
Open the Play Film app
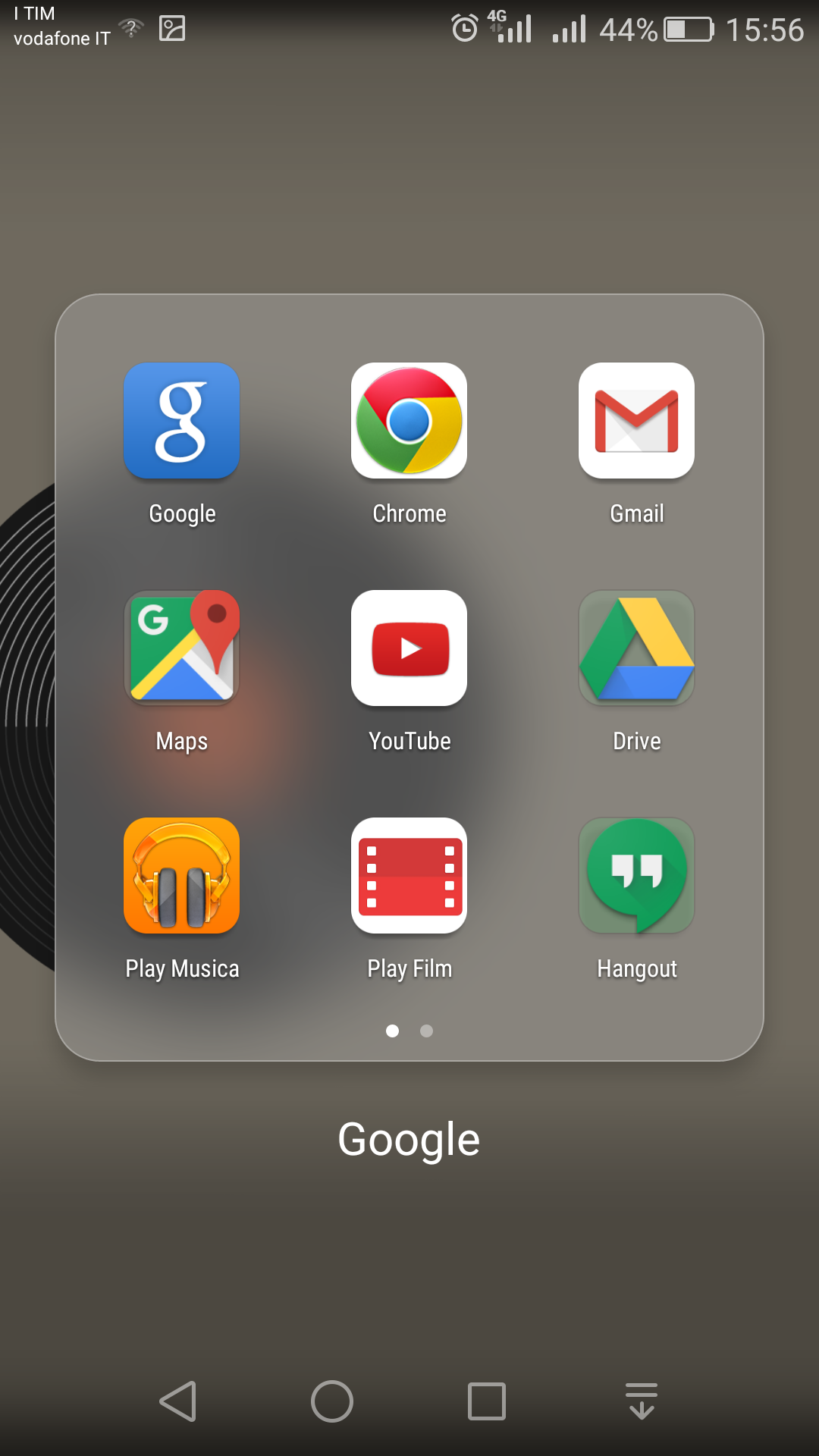pyautogui.click(x=409, y=876)
